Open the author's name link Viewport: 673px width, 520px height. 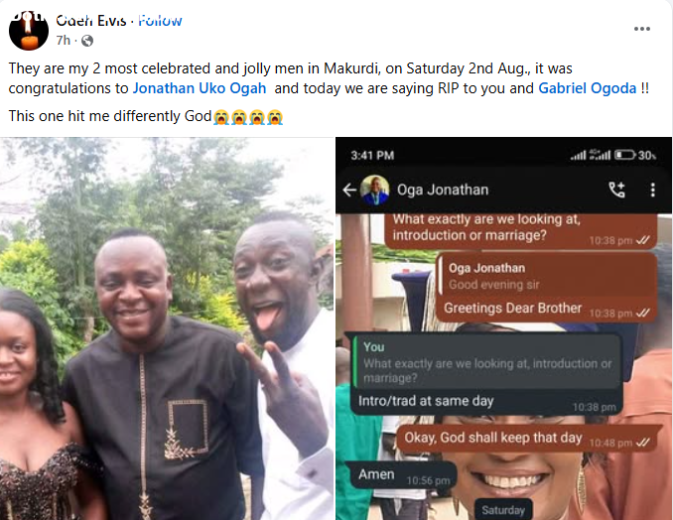point(90,21)
